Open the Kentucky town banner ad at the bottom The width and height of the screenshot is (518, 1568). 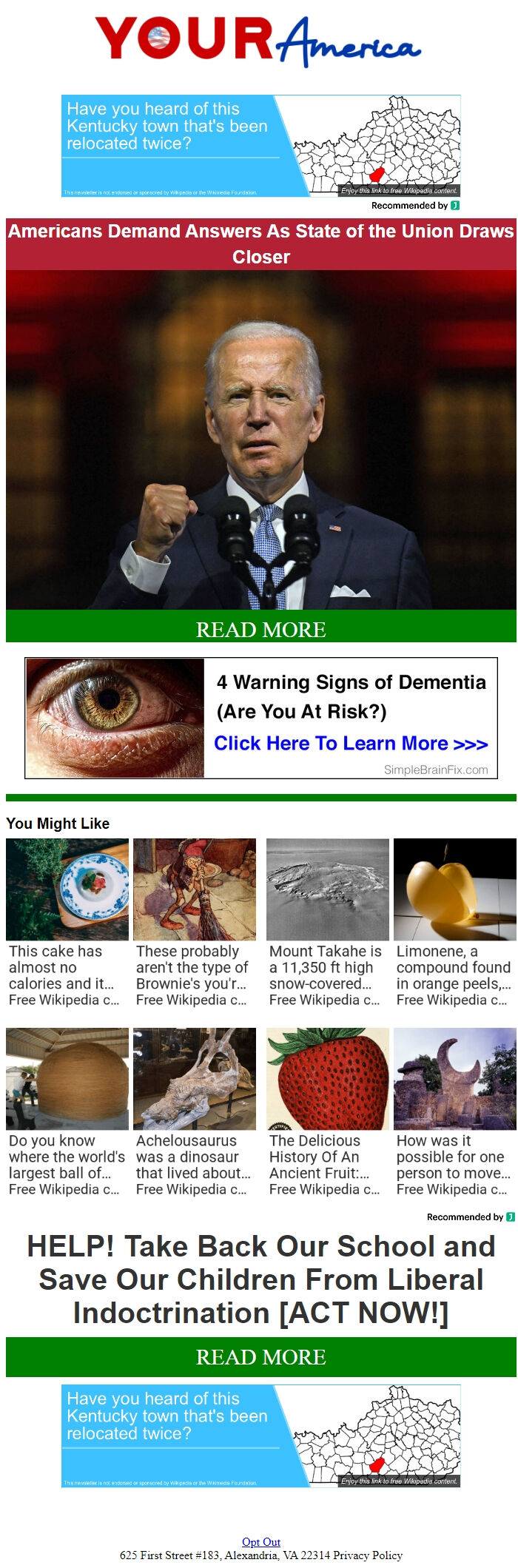coord(260,1436)
